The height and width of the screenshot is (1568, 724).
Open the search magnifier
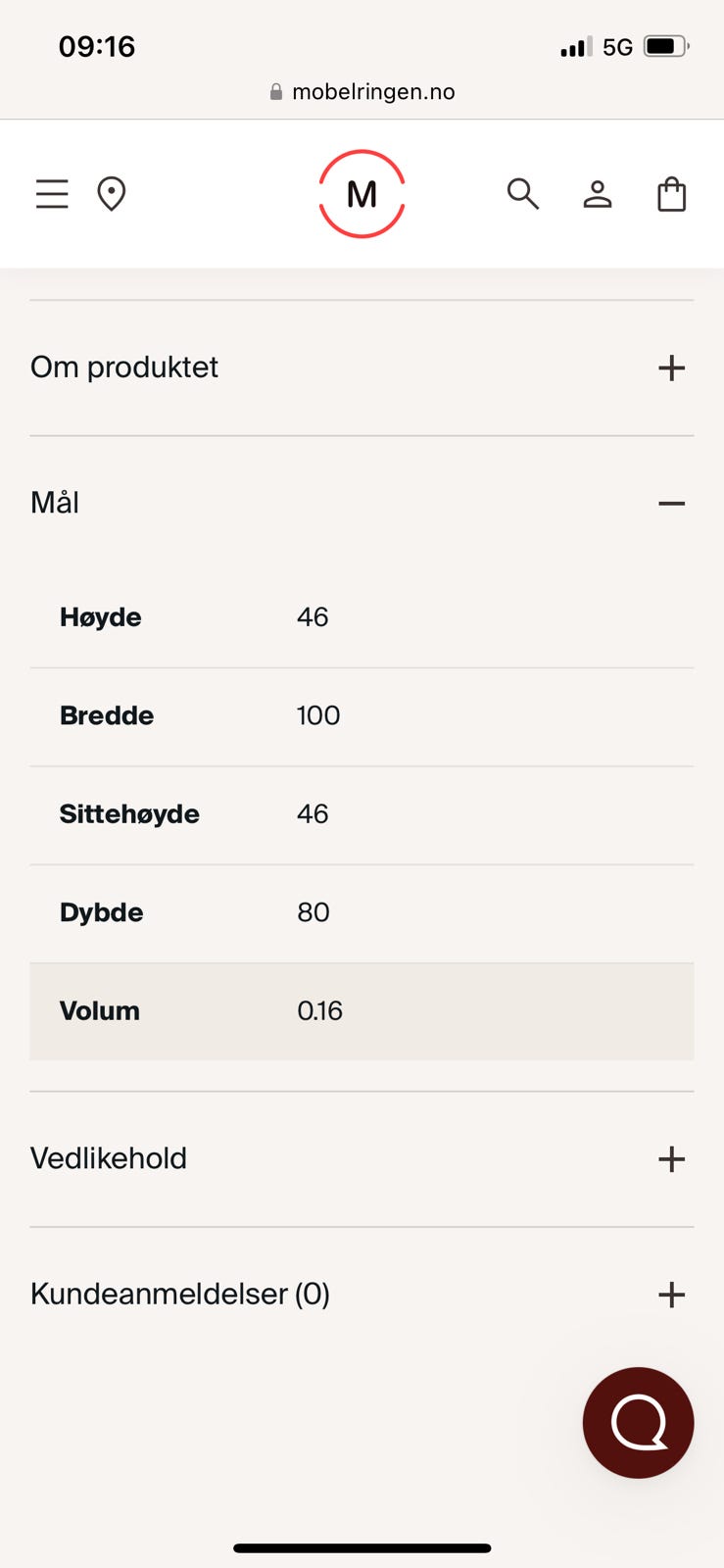point(522,194)
